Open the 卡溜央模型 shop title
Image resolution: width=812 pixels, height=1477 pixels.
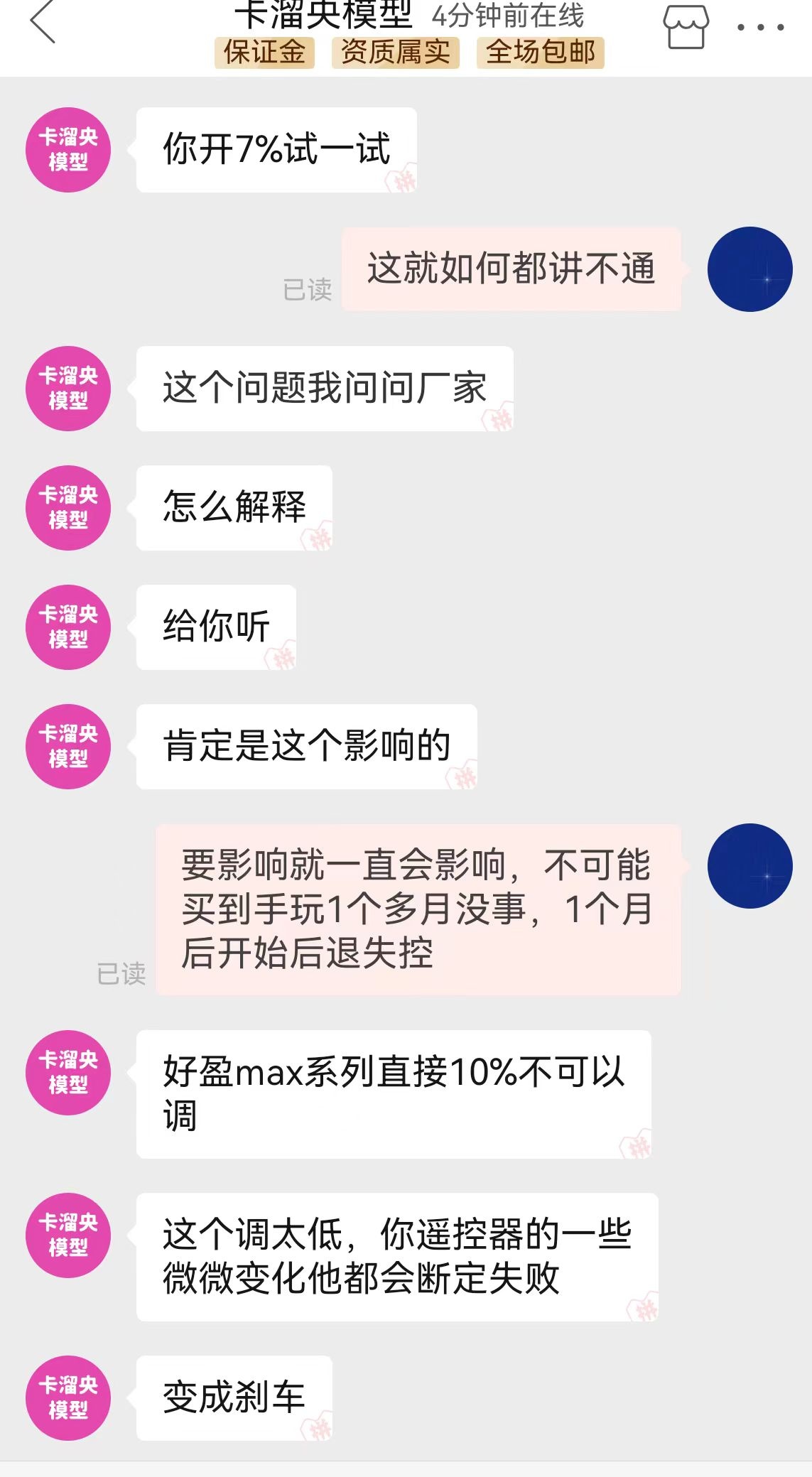pos(323,14)
